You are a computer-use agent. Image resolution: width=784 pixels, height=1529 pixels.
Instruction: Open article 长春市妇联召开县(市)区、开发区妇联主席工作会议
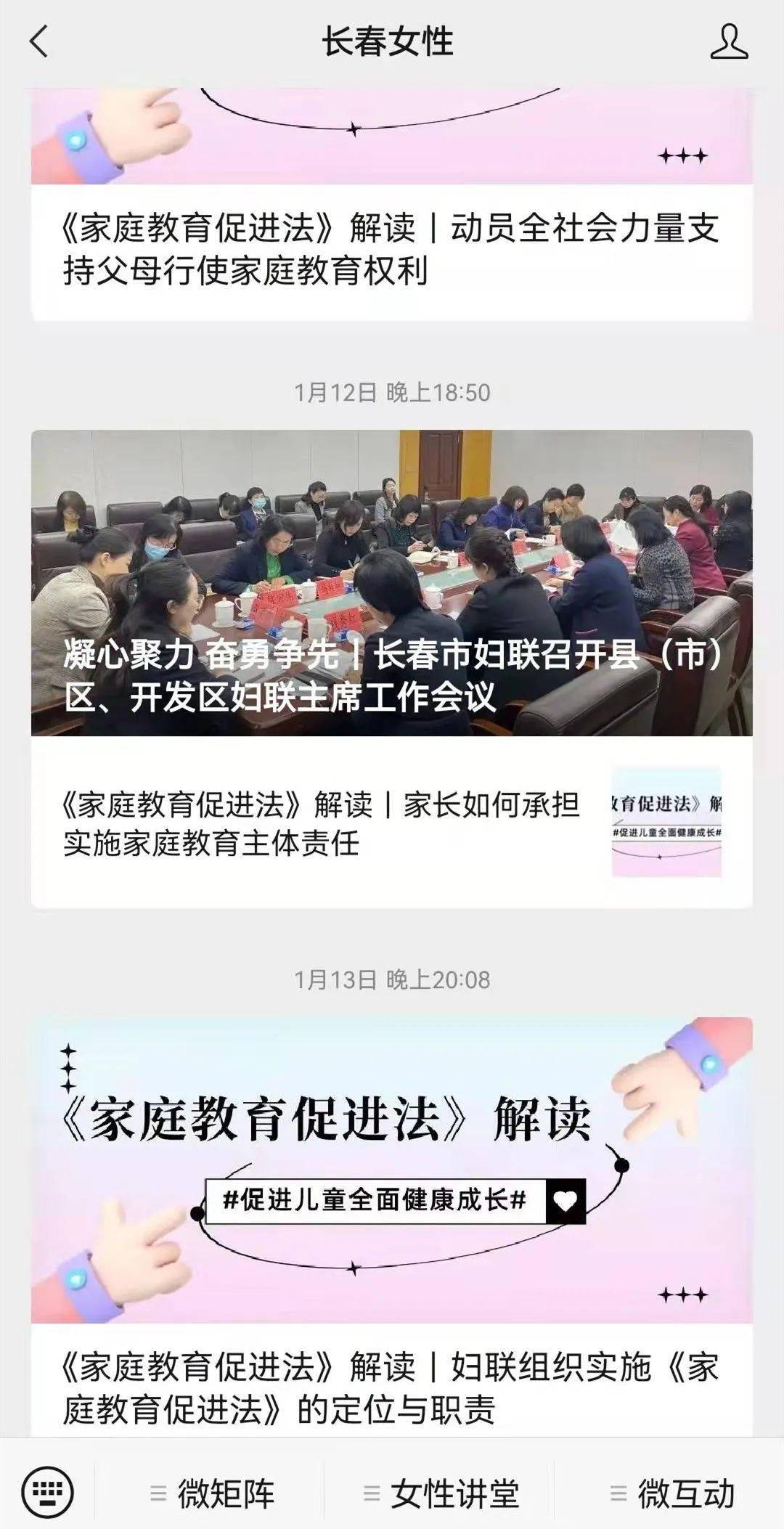coord(391,583)
